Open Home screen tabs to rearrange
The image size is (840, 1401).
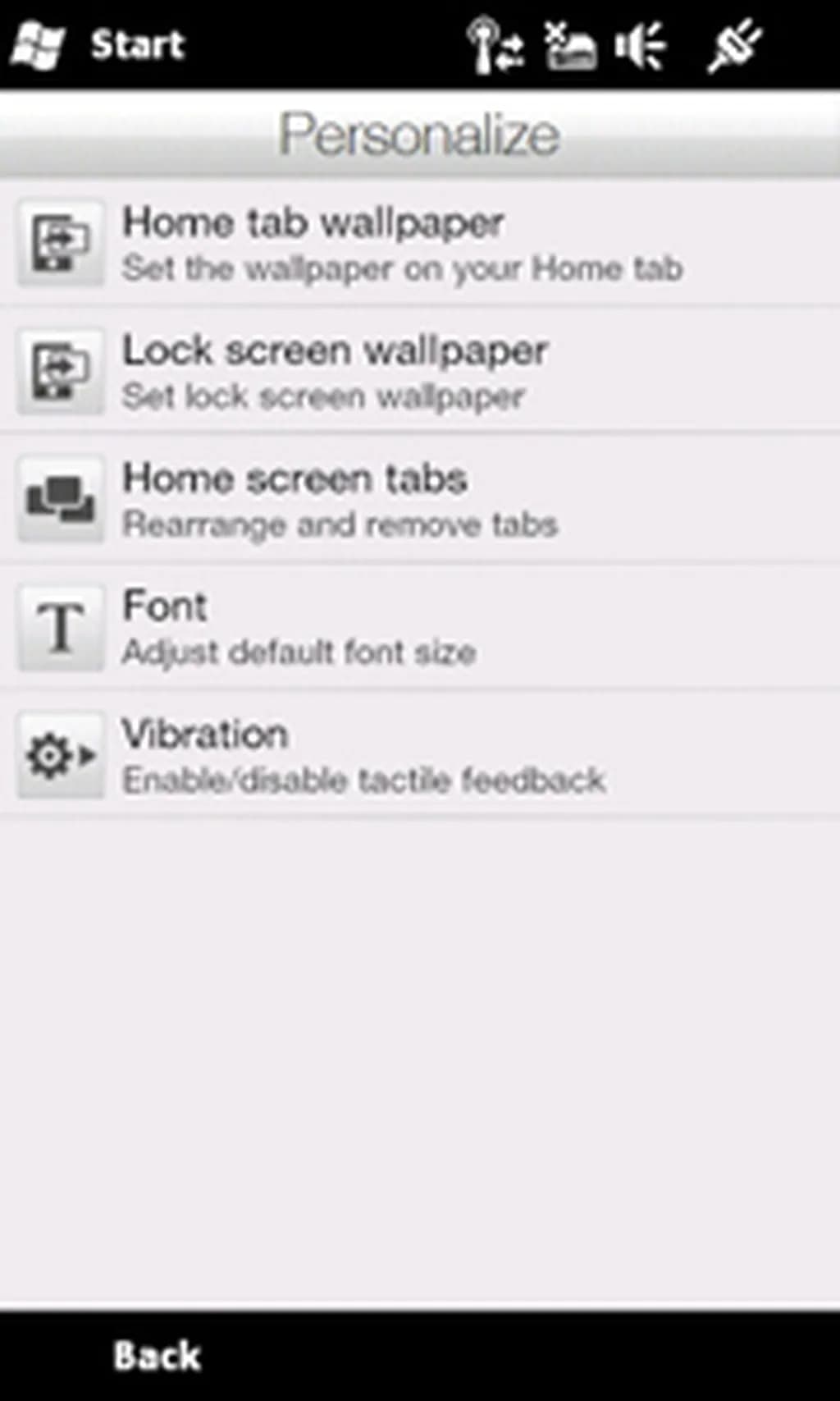point(402,500)
